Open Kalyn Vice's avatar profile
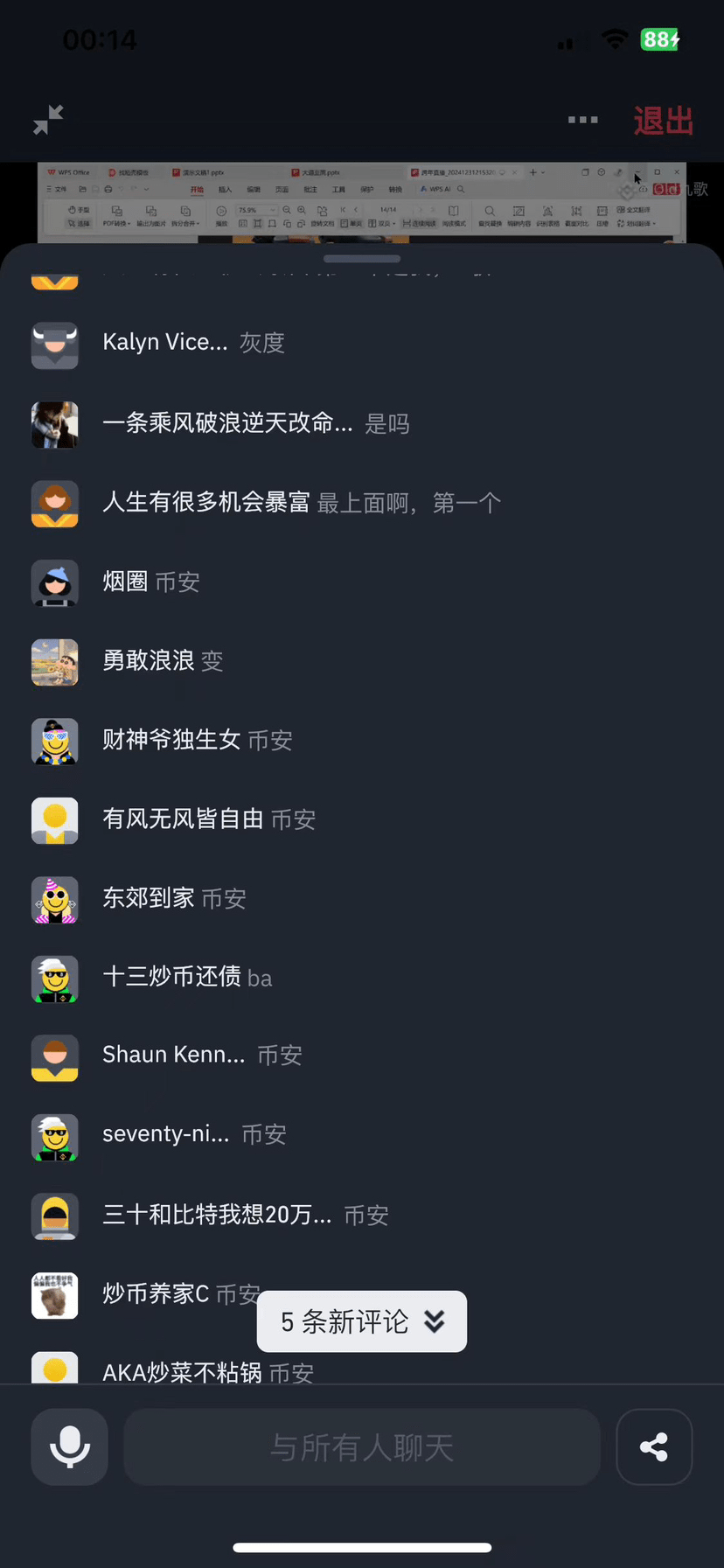The width and height of the screenshot is (724, 1568). (x=55, y=345)
